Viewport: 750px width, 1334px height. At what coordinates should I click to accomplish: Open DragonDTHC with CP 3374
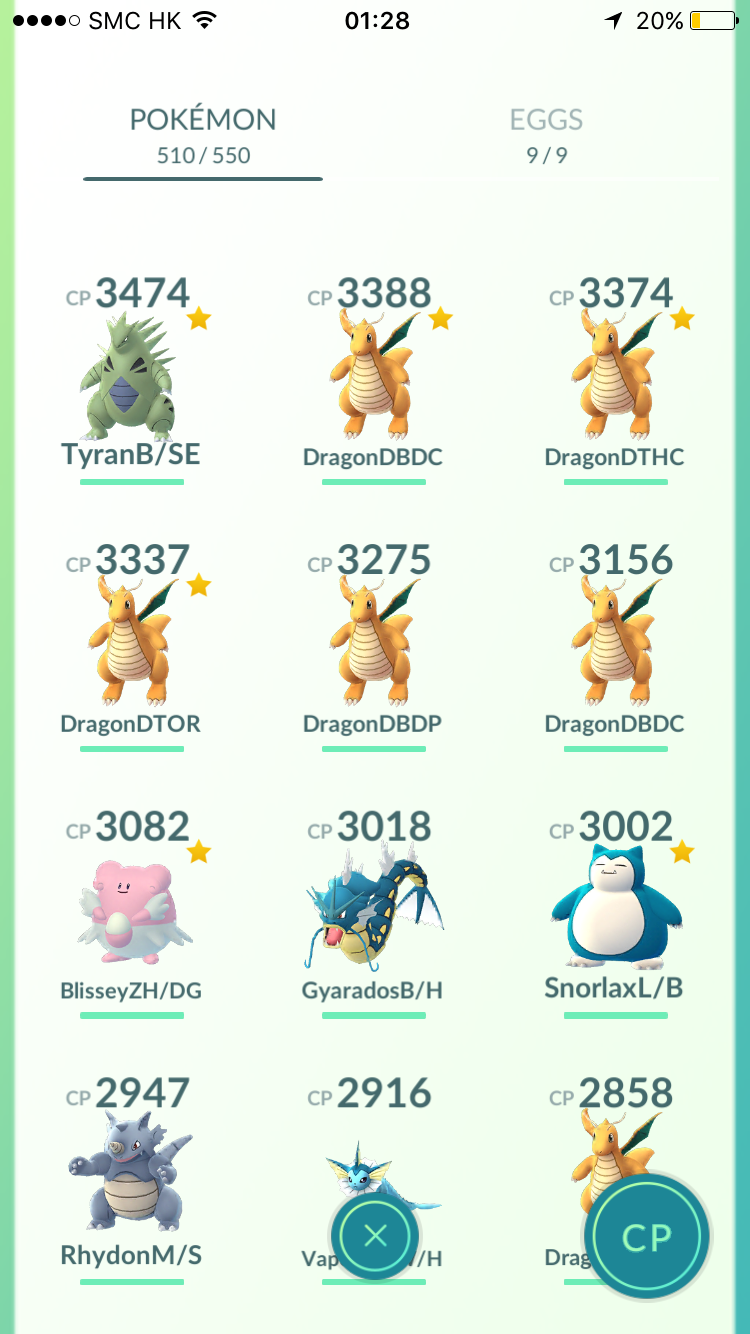coord(615,380)
